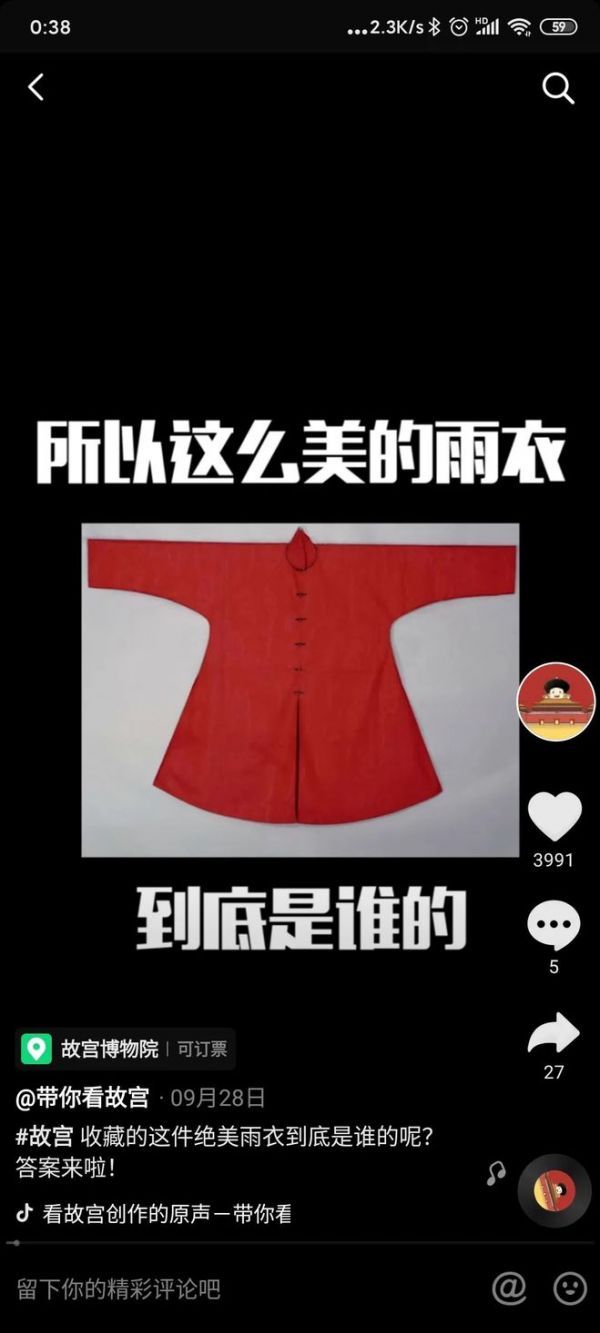This screenshot has width=600, height=1333.
Task: Tap the 留下你的精彩评论吧 comment field
Action: (120, 1289)
